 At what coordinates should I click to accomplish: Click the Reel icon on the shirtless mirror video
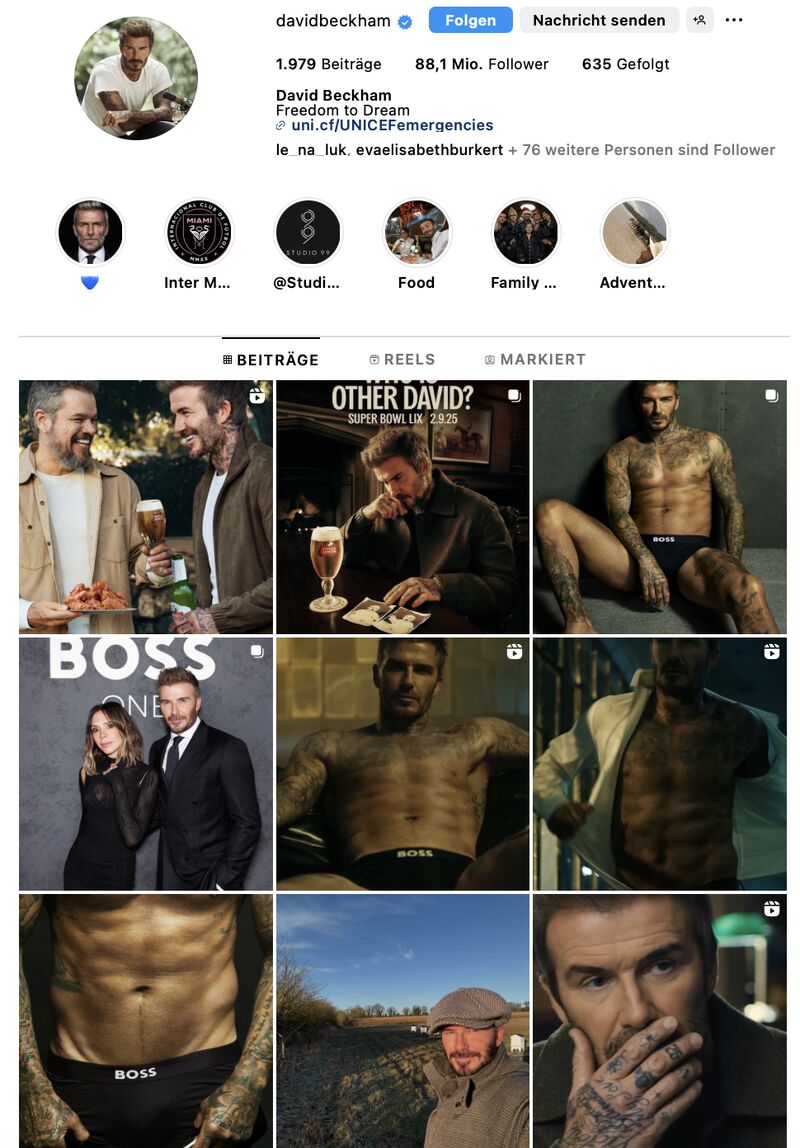point(516,651)
